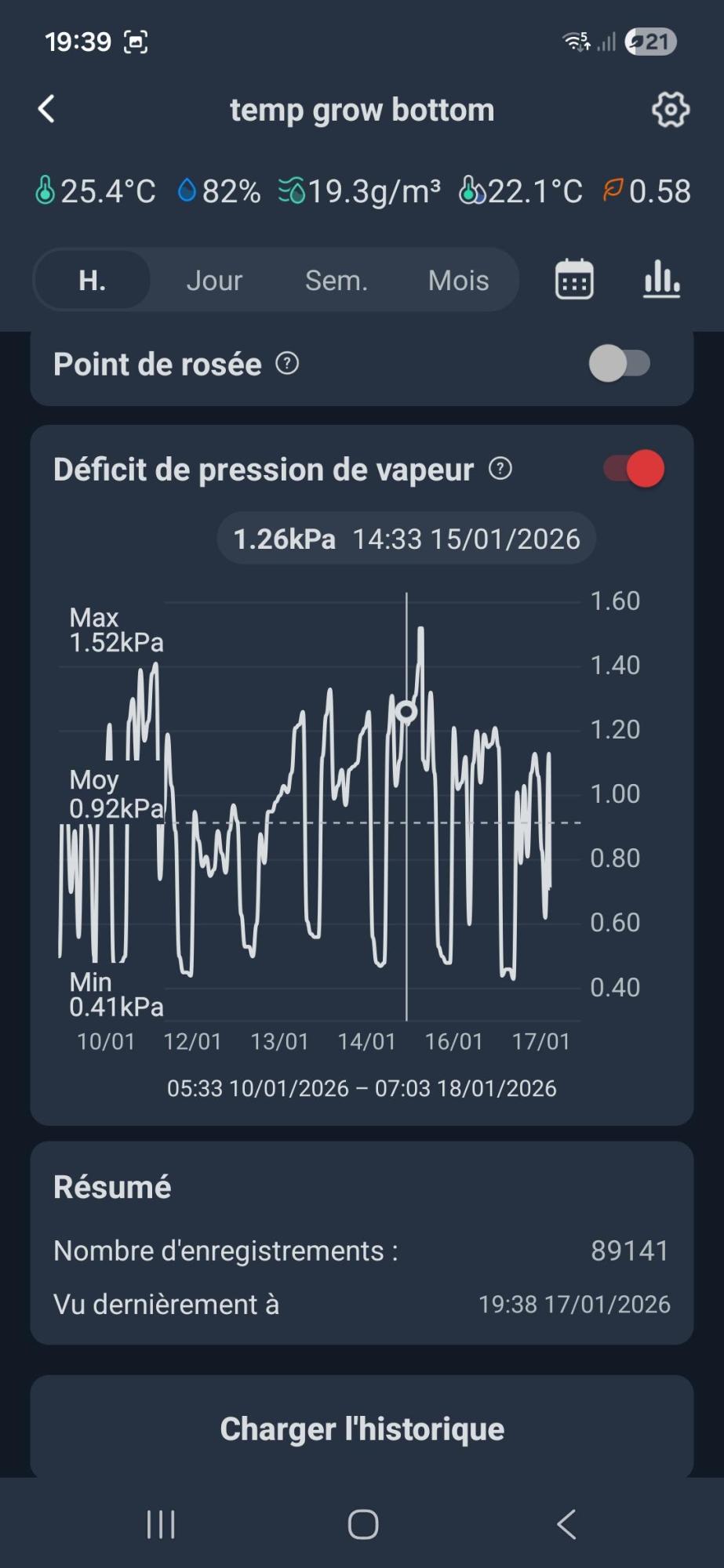The width and height of the screenshot is (724, 1568).
Task: Open the calendar date picker
Action: coord(574,280)
